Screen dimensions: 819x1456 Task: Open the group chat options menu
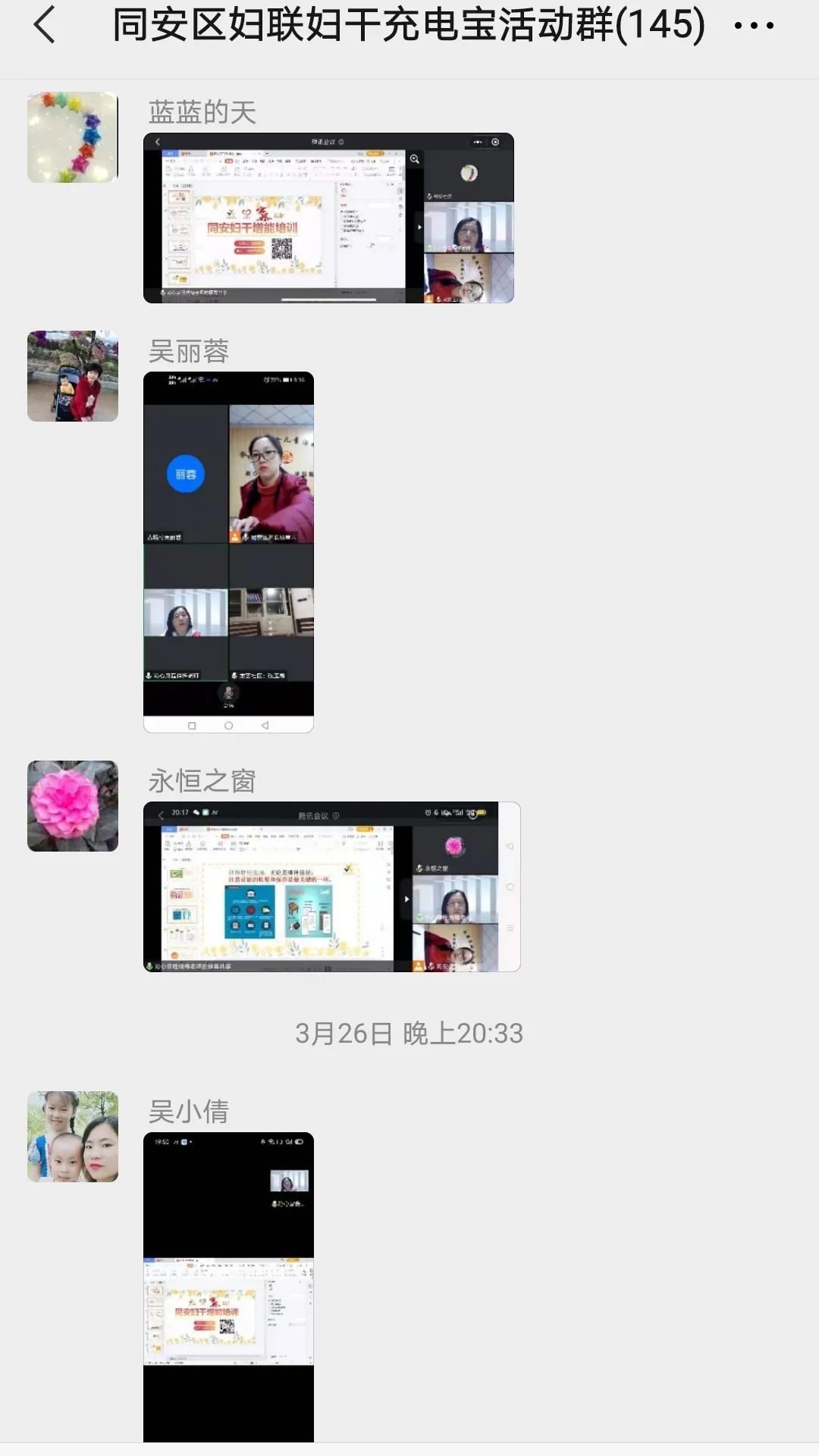[x=754, y=25]
